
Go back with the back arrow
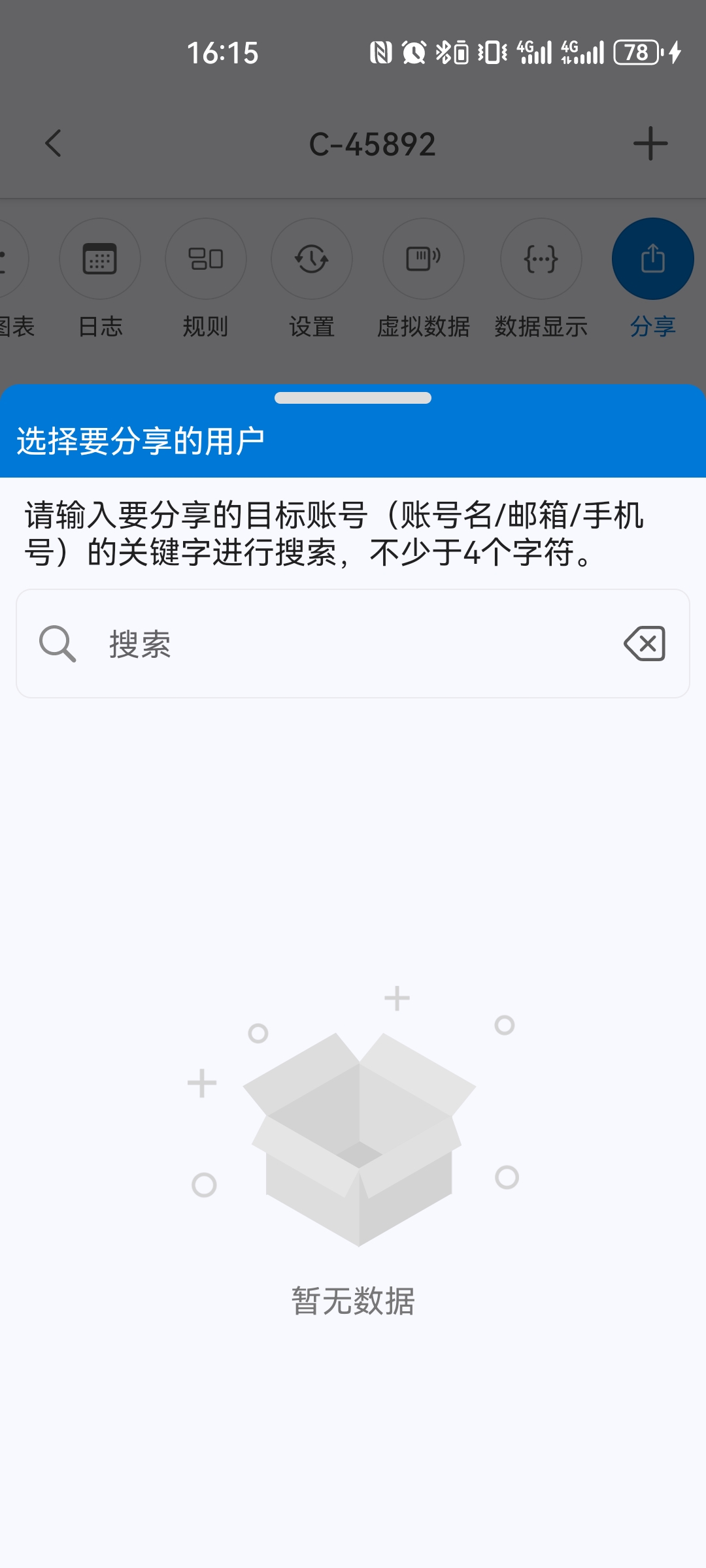(x=54, y=144)
